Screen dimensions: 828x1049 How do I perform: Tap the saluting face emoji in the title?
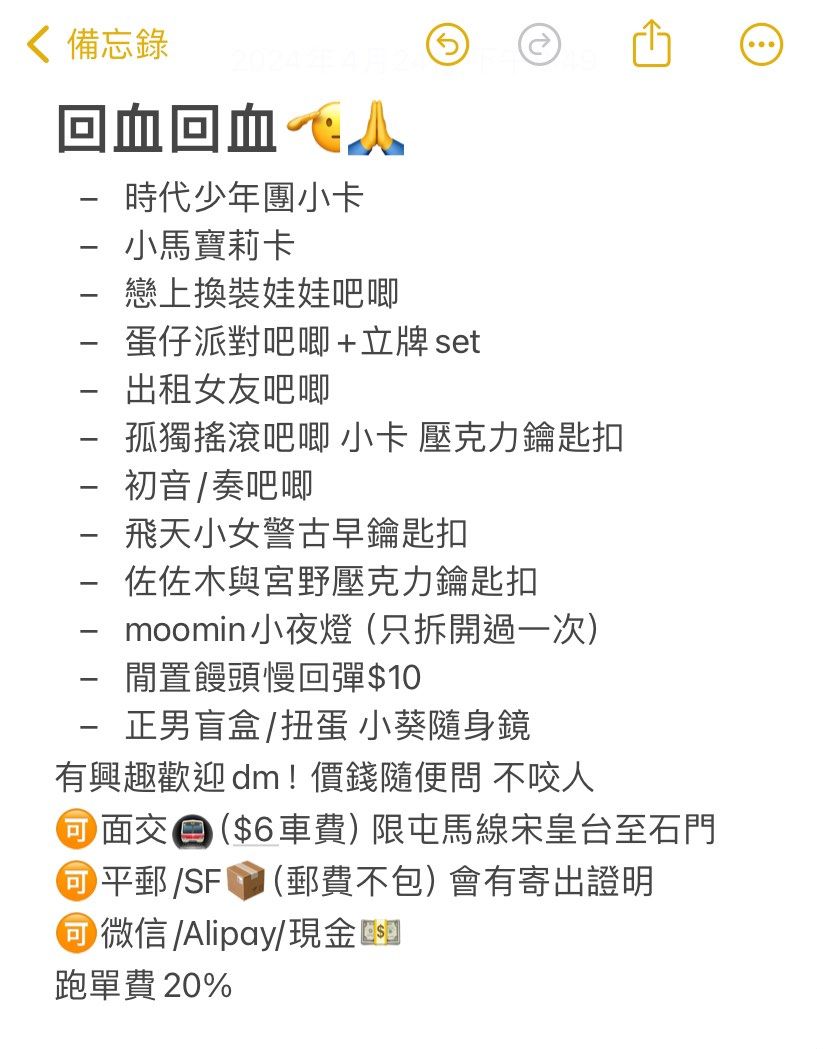(321, 128)
